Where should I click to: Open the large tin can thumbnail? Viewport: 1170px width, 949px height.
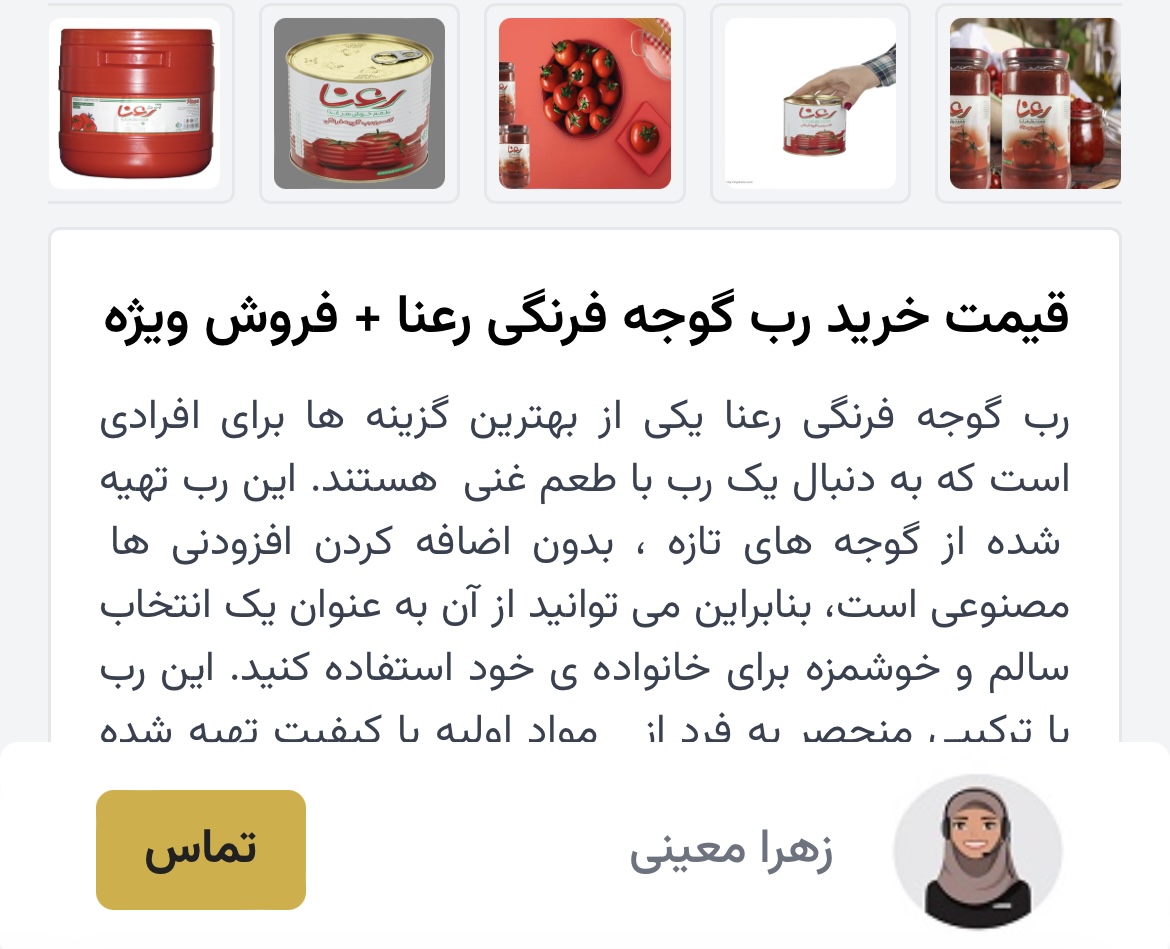(x=359, y=103)
